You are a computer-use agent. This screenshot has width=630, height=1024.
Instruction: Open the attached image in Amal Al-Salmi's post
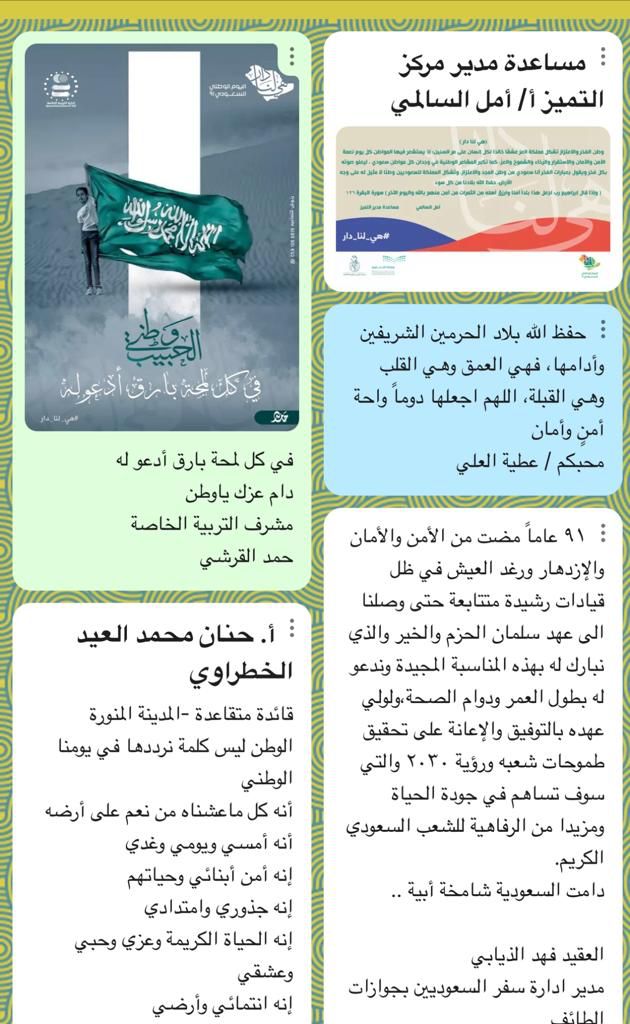tap(473, 204)
